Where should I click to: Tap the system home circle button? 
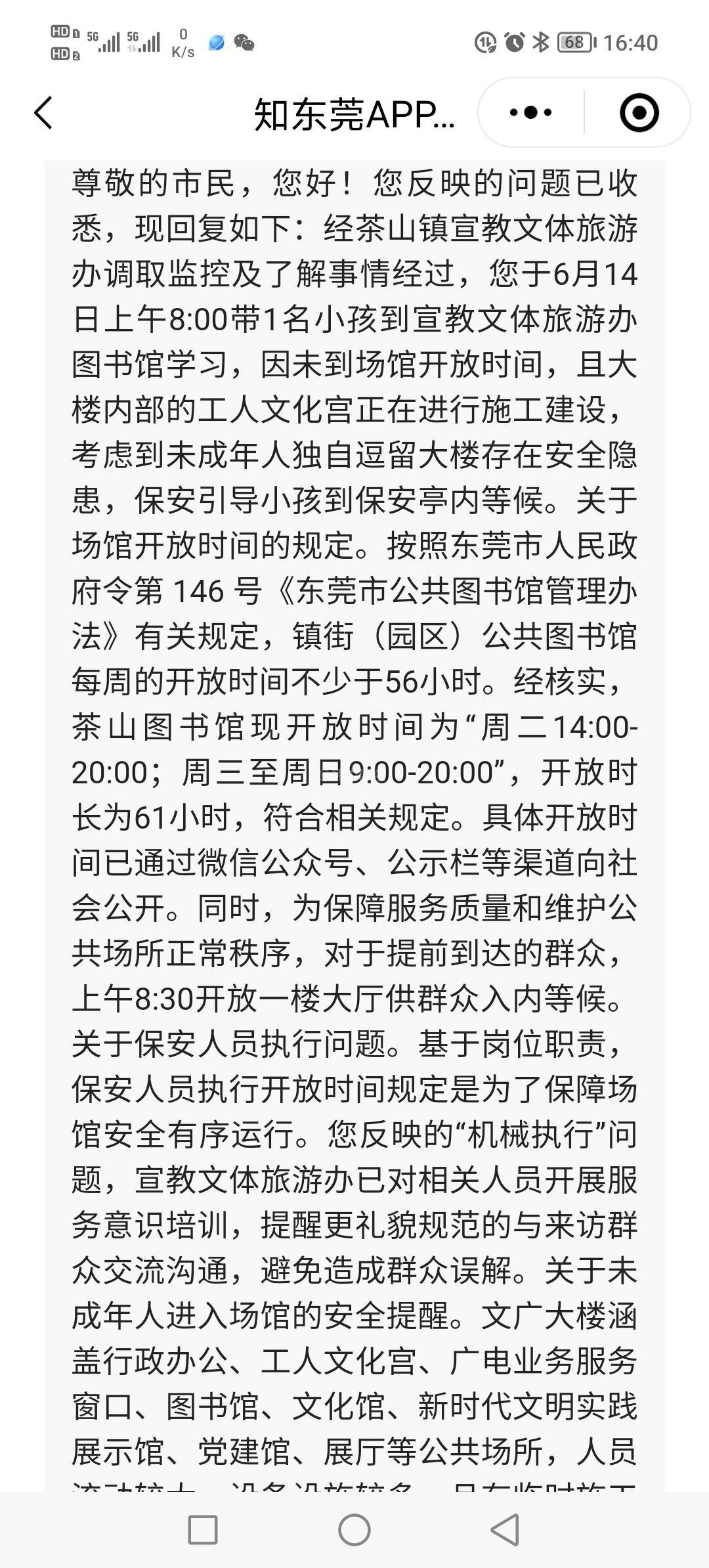[354, 1530]
